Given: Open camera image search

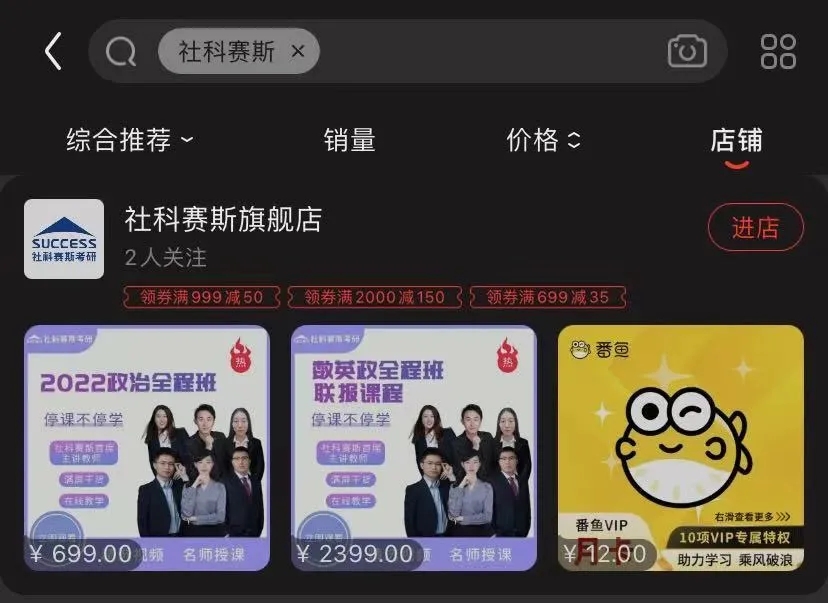Looking at the screenshot, I should pyautogui.click(x=686, y=51).
